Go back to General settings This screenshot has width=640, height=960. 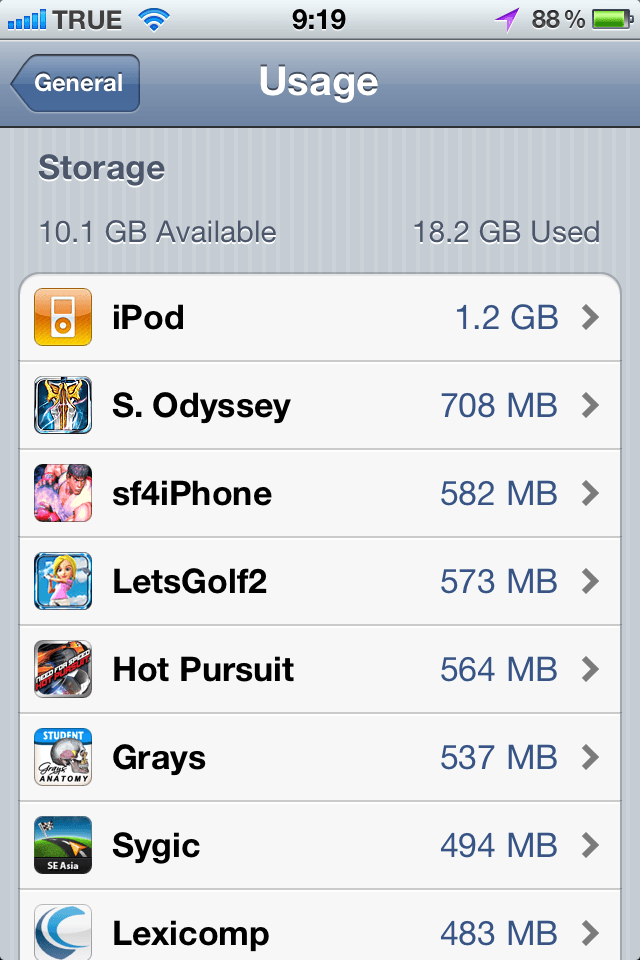(76, 84)
